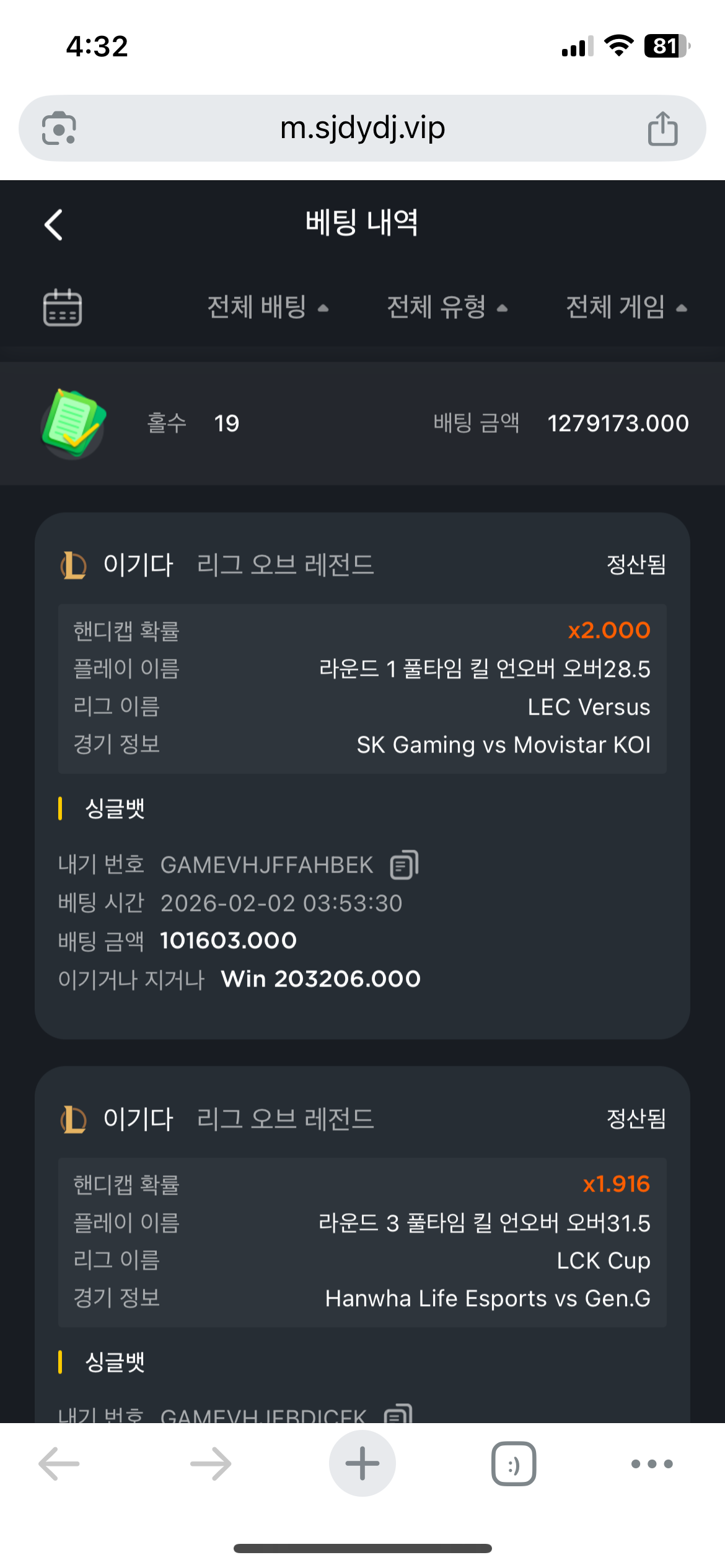The height and width of the screenshot is (1568, 725).
Task: Go to the previous browser page
Action: pyautogui.click(x=59, y=1464)
